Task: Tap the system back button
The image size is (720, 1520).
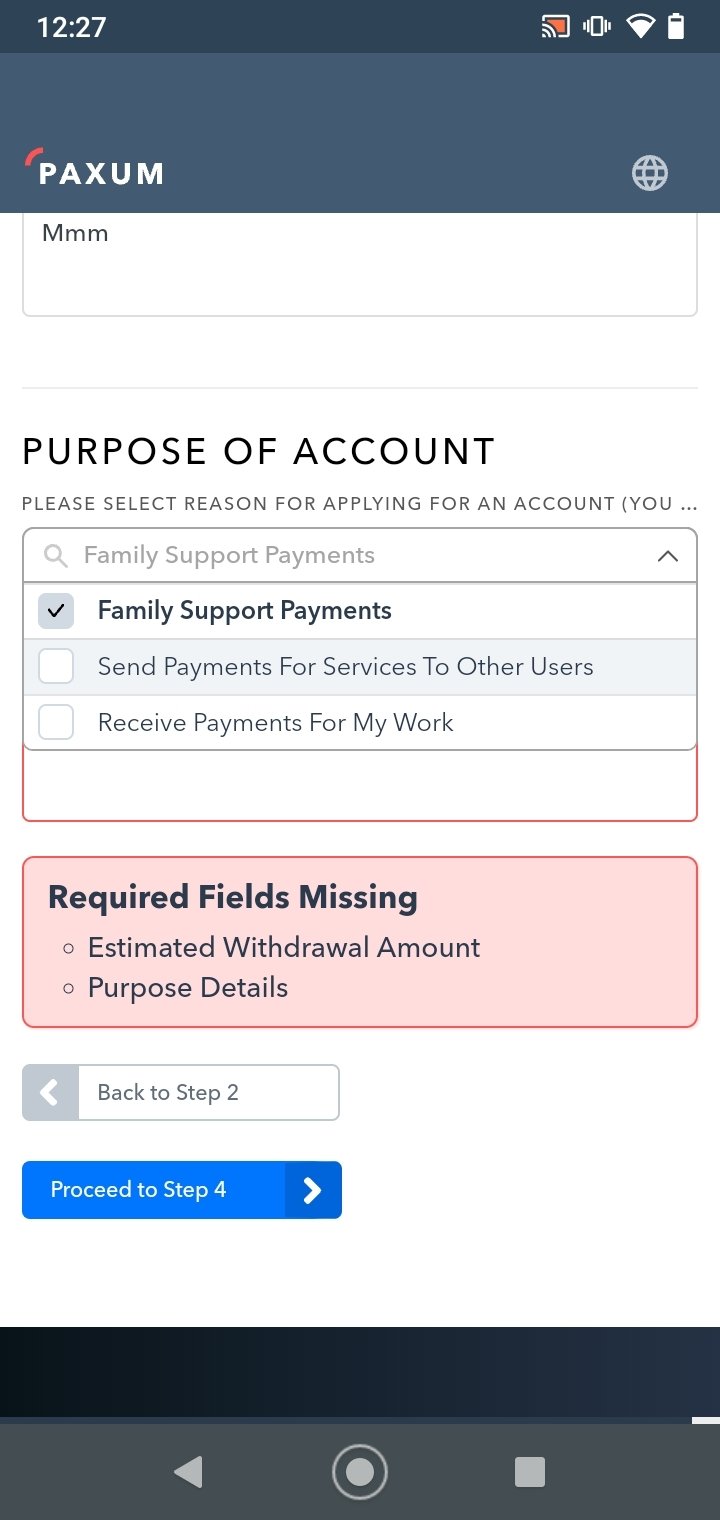Action: tap(188, 1471)
